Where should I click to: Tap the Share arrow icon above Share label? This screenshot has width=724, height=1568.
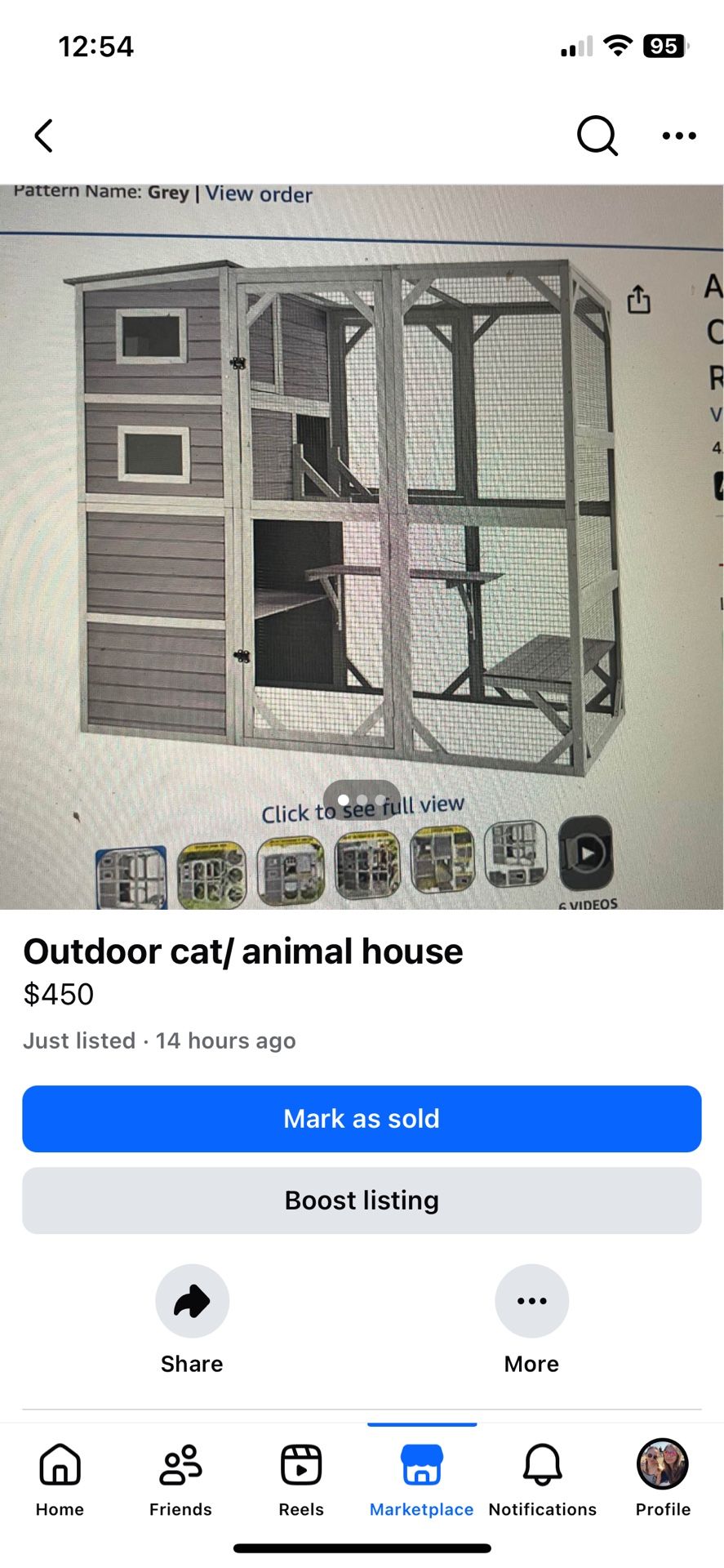192,1301
